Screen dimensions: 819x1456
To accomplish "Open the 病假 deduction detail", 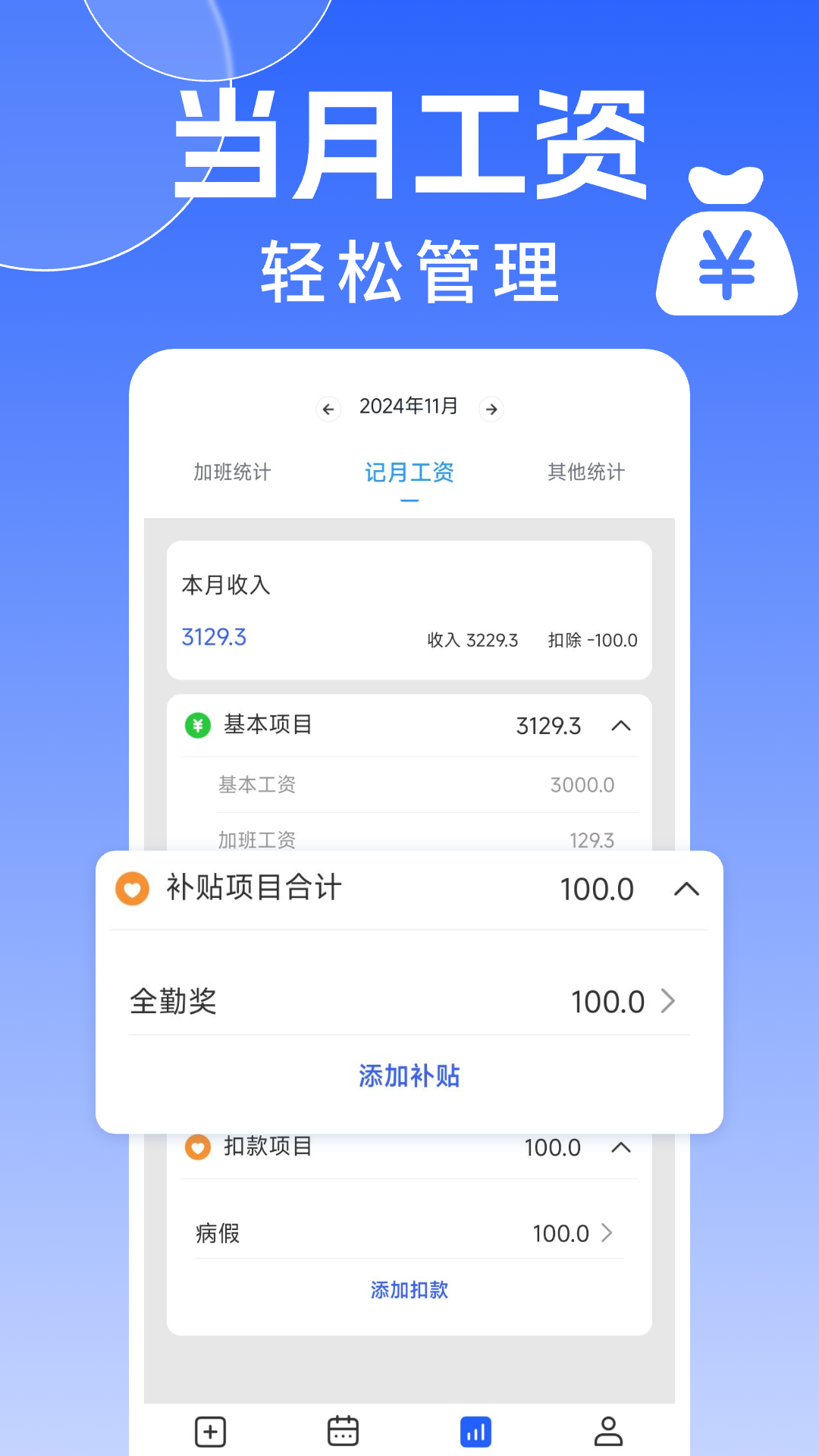I will tap(607, 1233).
